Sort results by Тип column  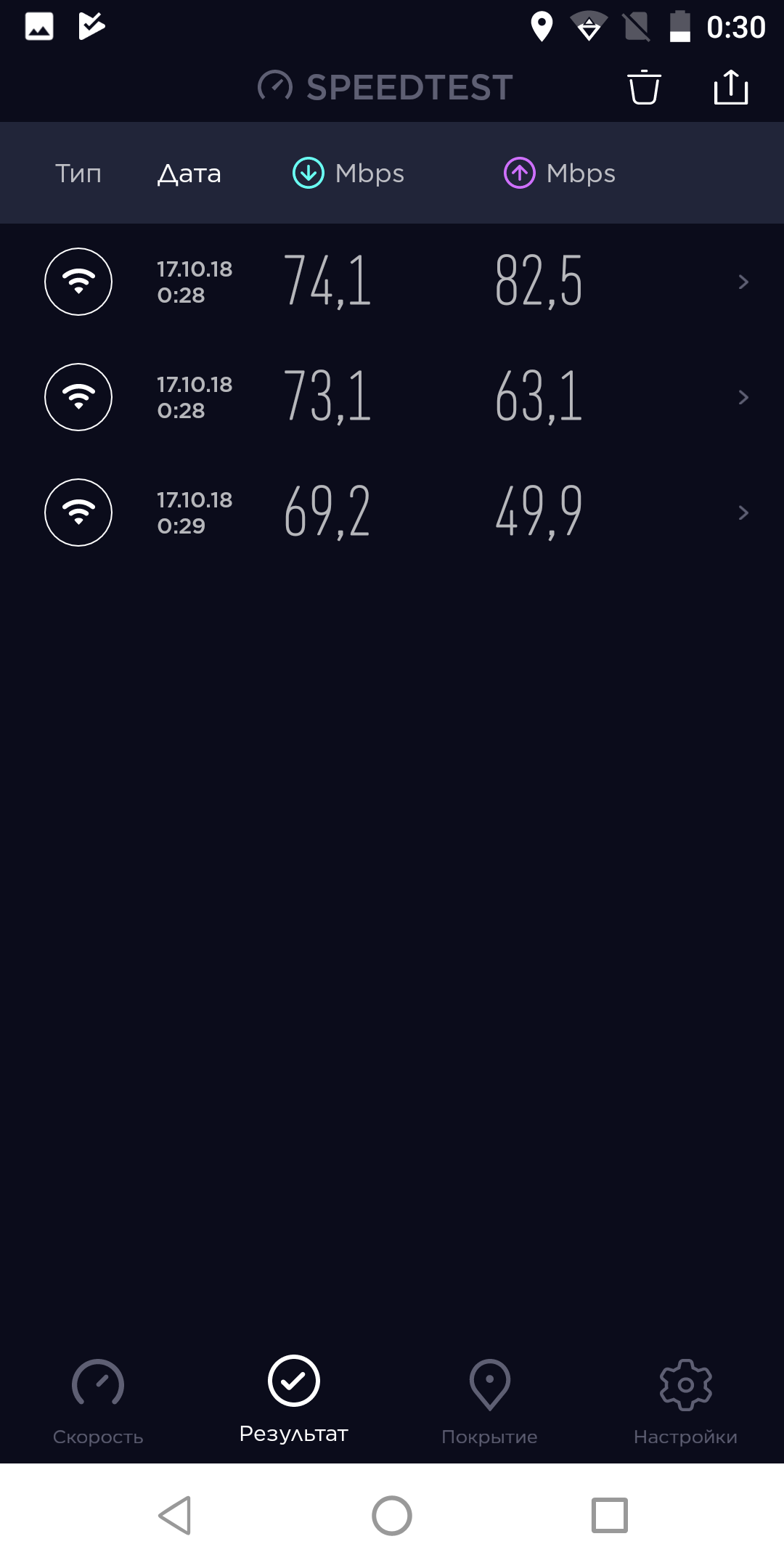point(78,173)
